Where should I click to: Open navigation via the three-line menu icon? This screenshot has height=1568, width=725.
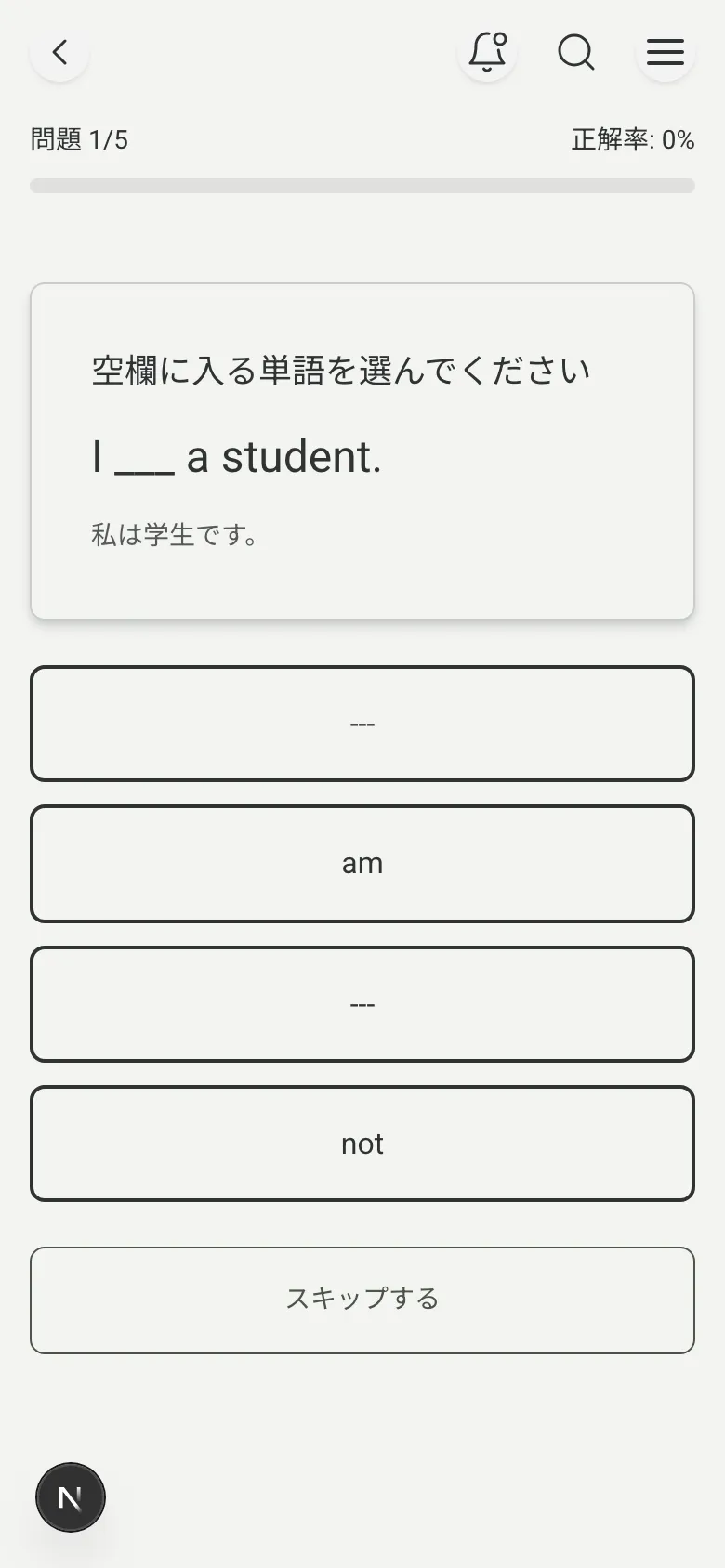666,53
